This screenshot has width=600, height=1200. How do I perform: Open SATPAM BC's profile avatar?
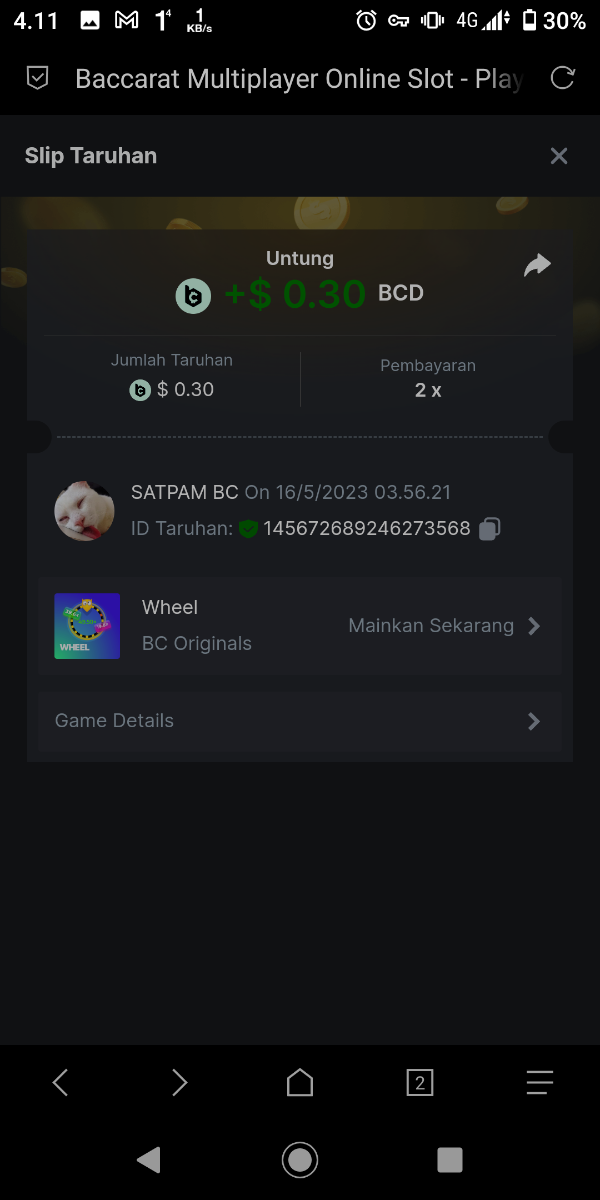[84, 511]
